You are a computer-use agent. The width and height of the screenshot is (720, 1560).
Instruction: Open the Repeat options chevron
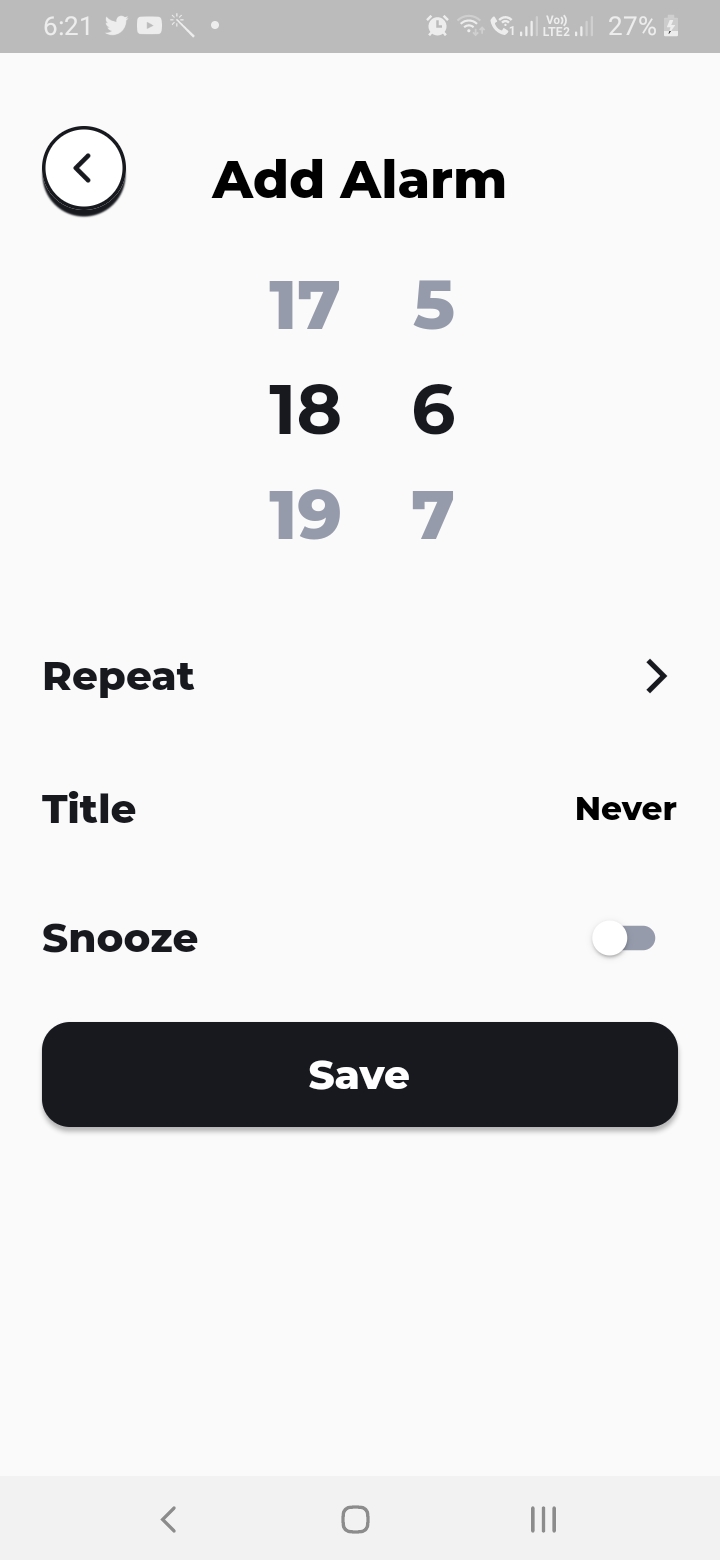pyautogui.click(x=656, y=676)
